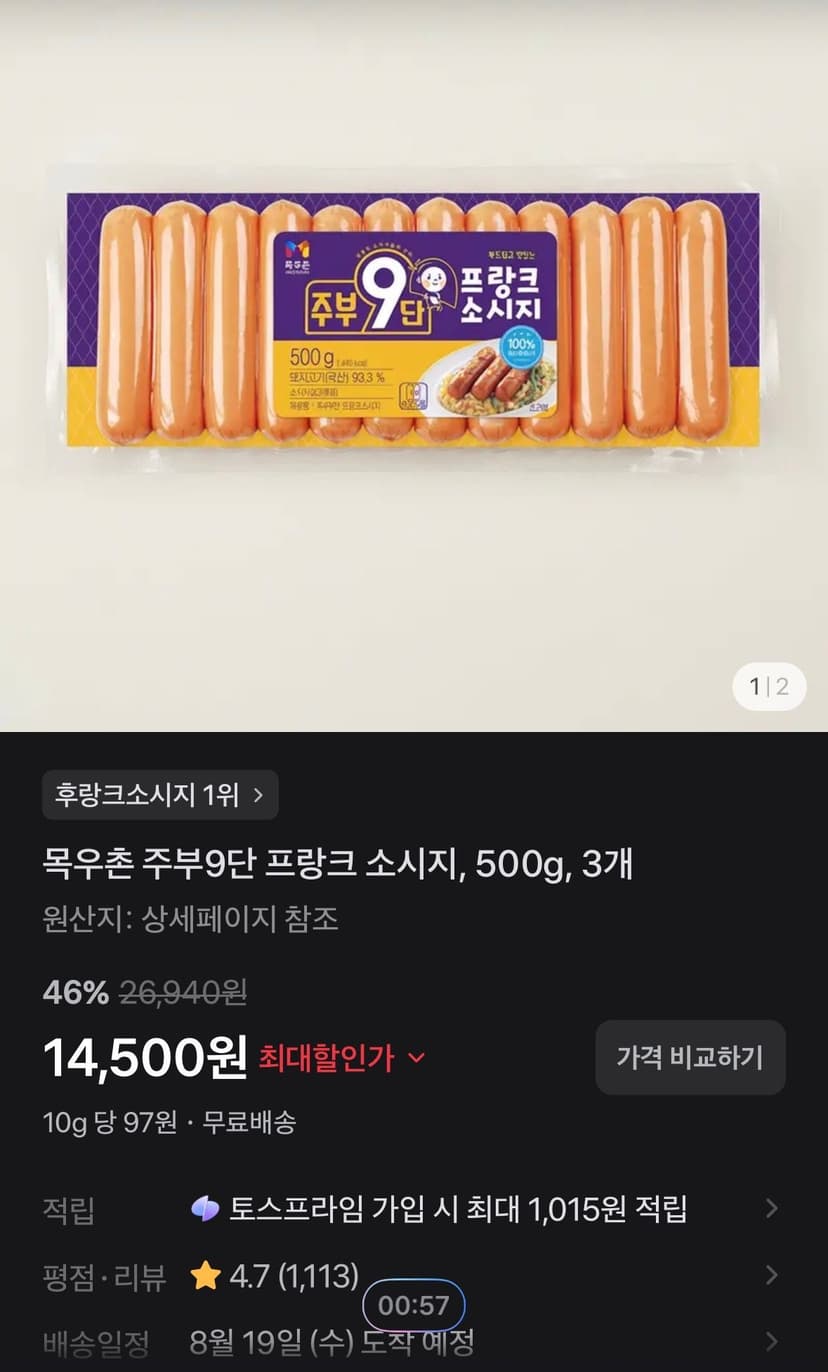
Task: Open the 평점·리뷰 4.7 row
Action: point(414,1275)
